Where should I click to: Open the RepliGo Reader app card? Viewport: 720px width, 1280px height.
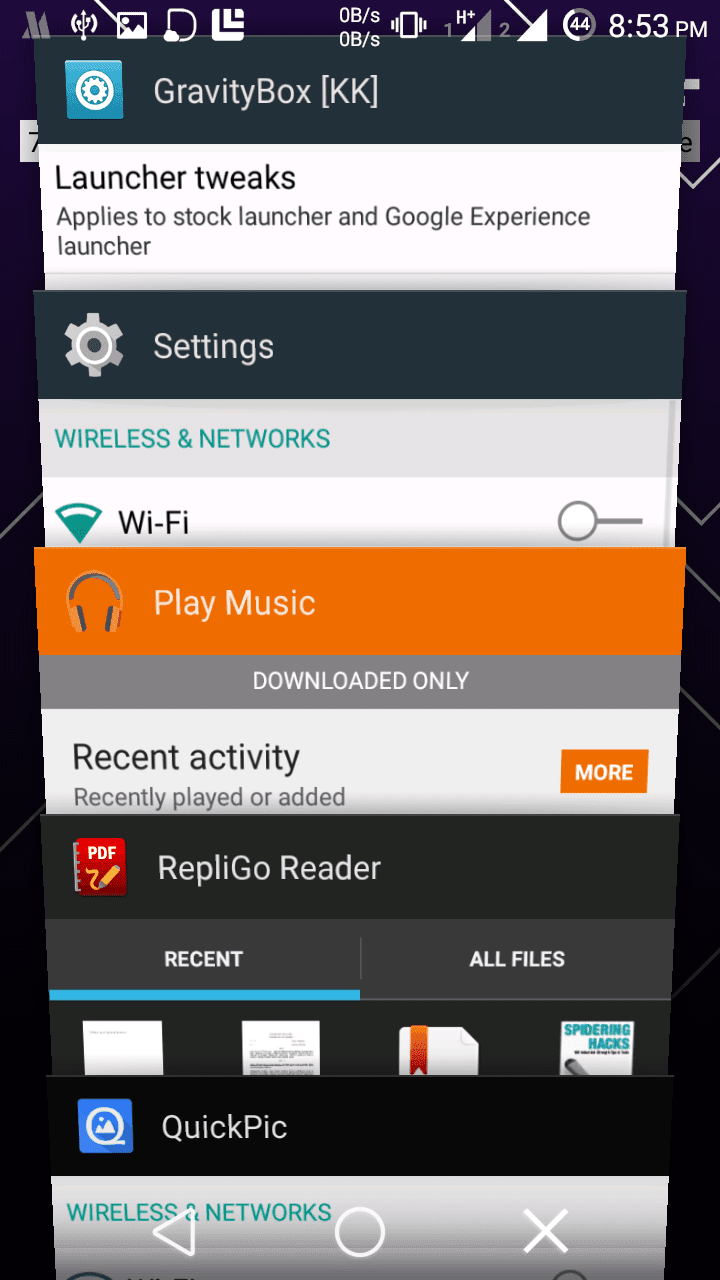(360, 867)
